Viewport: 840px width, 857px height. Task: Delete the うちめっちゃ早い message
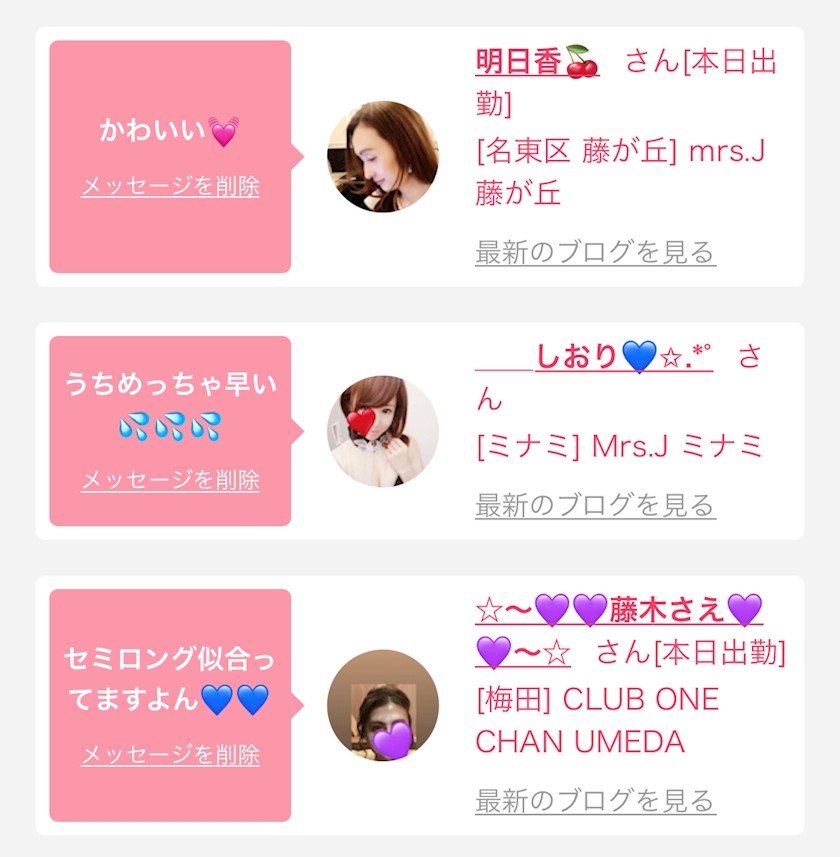170,480
